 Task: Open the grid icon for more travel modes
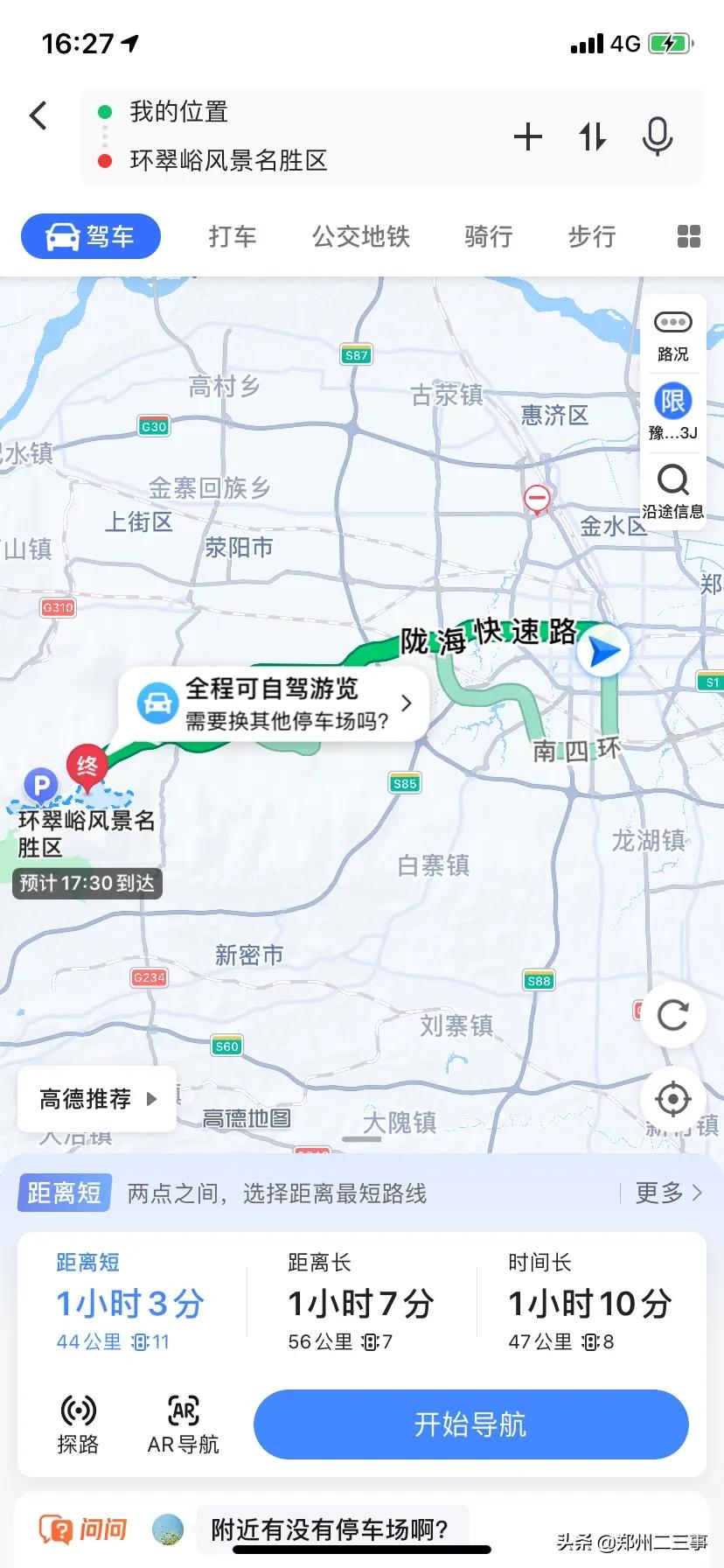coord(688,236)
